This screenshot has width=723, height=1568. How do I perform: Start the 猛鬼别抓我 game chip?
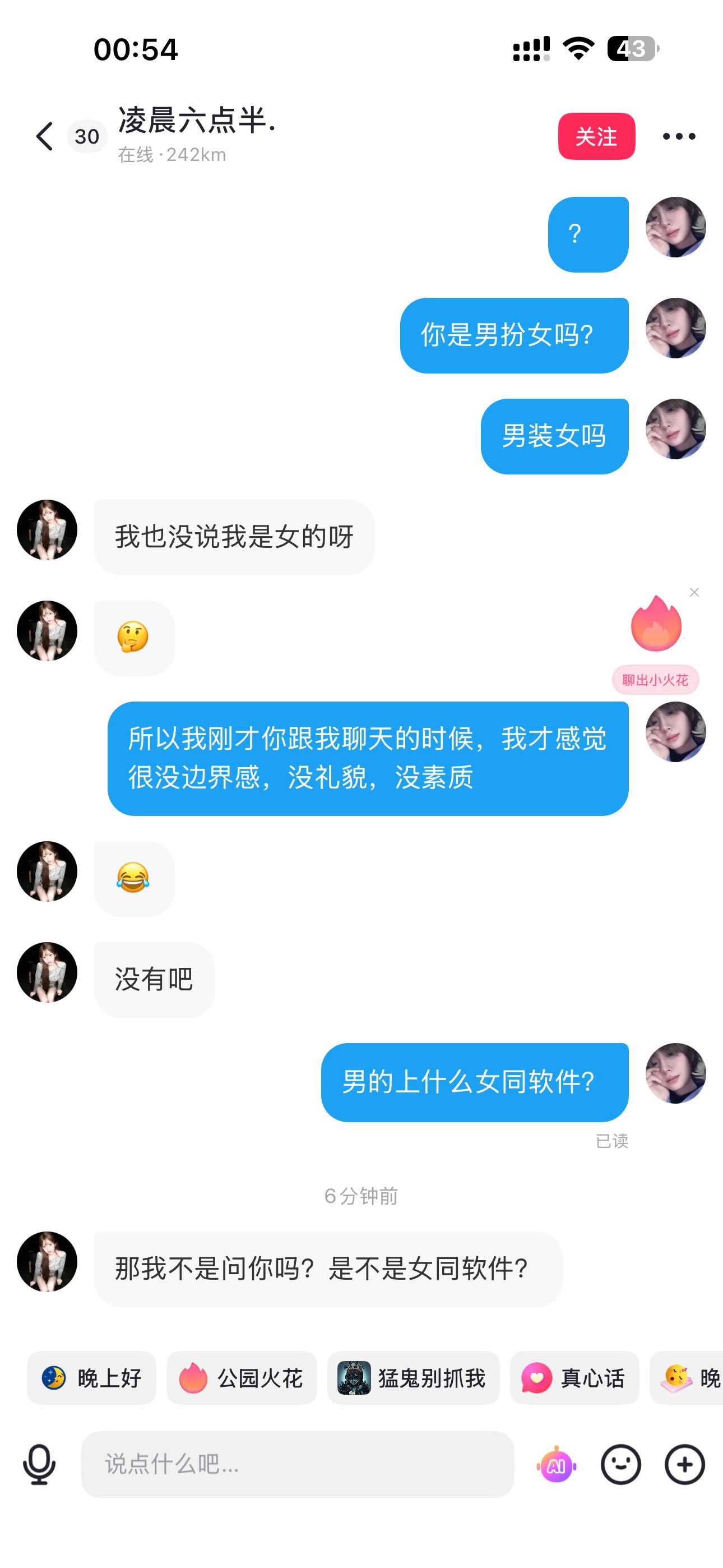coord(413,1377)
